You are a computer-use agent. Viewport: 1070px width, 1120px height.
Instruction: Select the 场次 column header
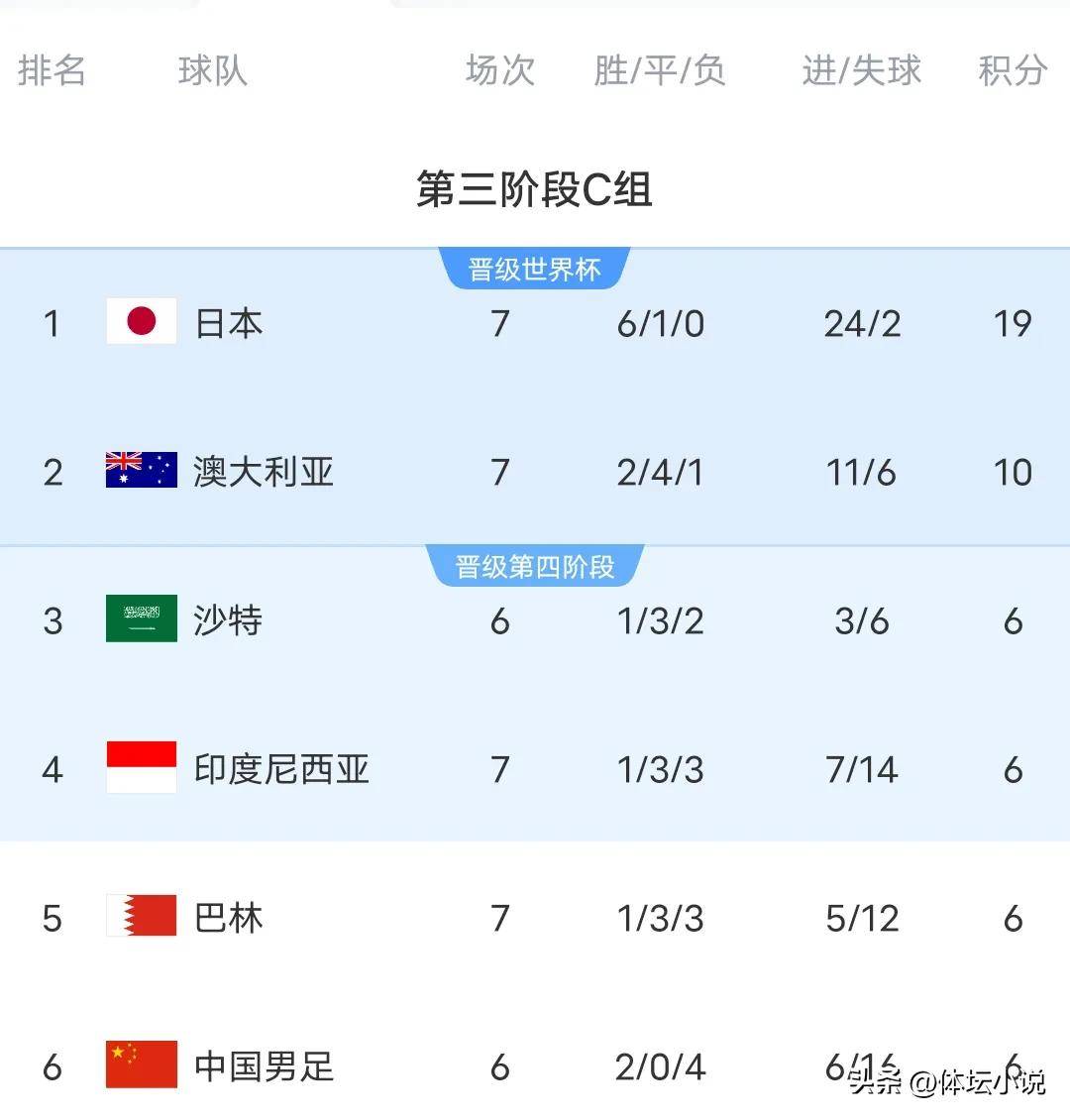(x=499, y=70)
